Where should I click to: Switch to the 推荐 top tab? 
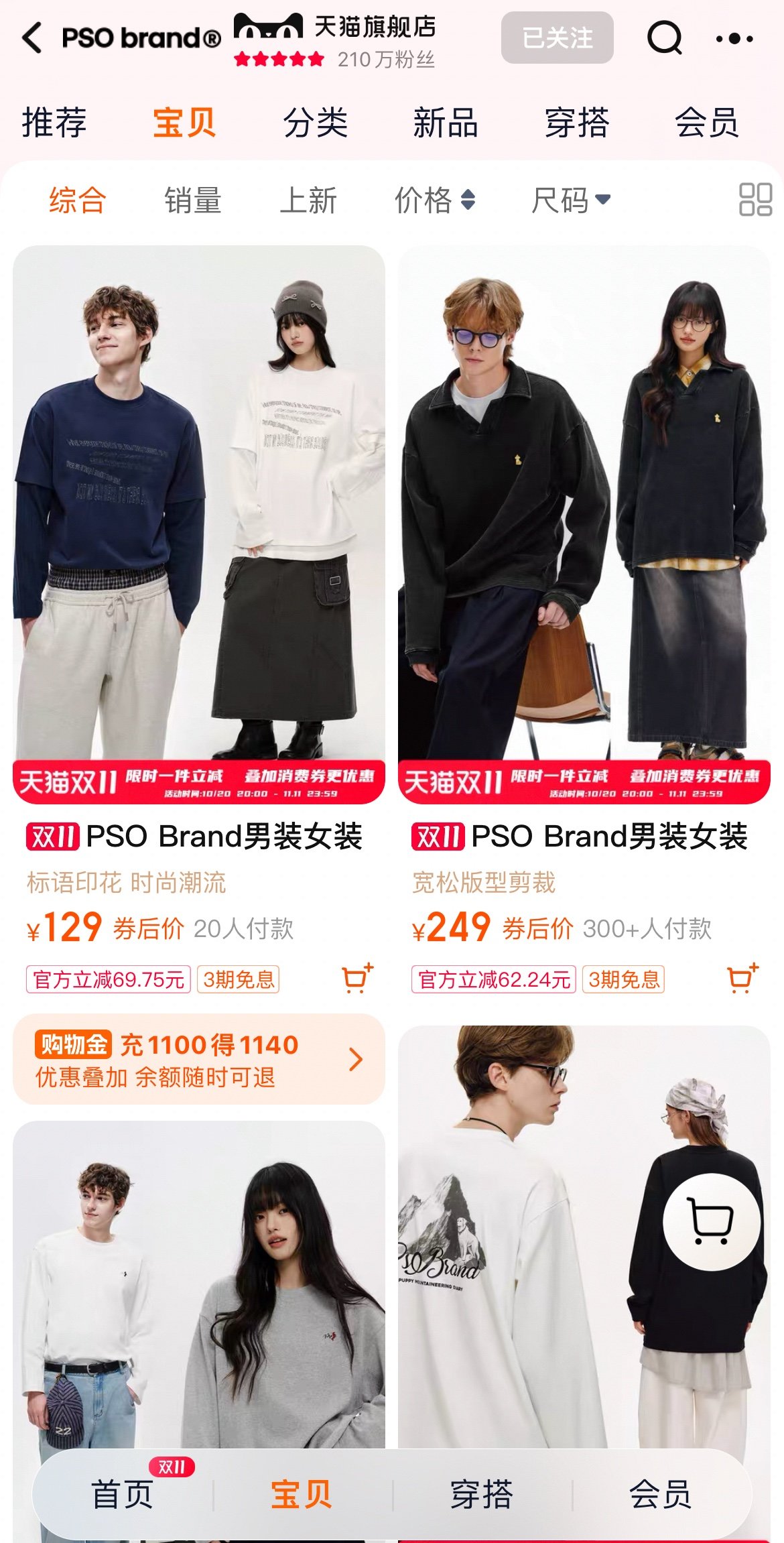coord(54,123)
